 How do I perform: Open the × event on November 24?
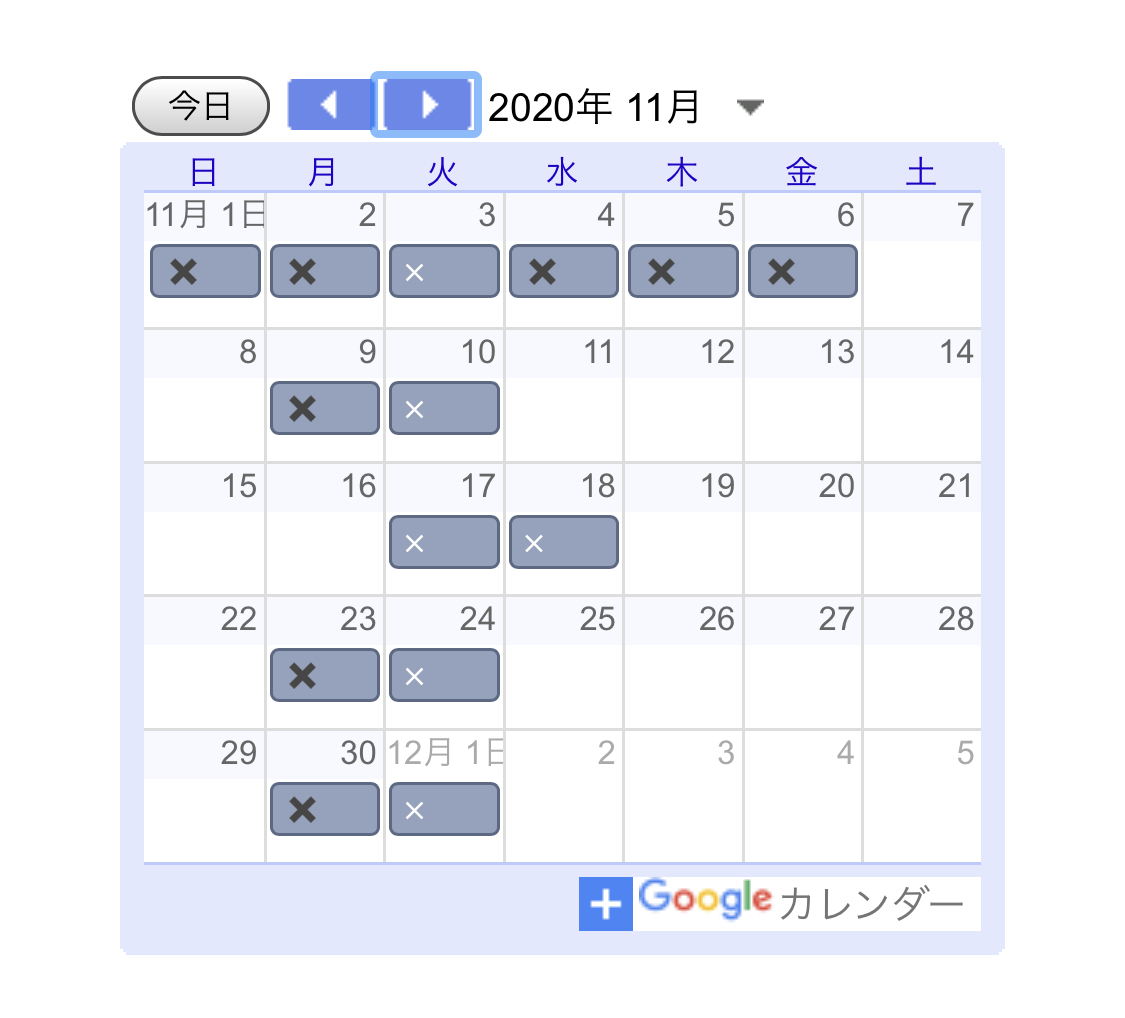point(444,675)
